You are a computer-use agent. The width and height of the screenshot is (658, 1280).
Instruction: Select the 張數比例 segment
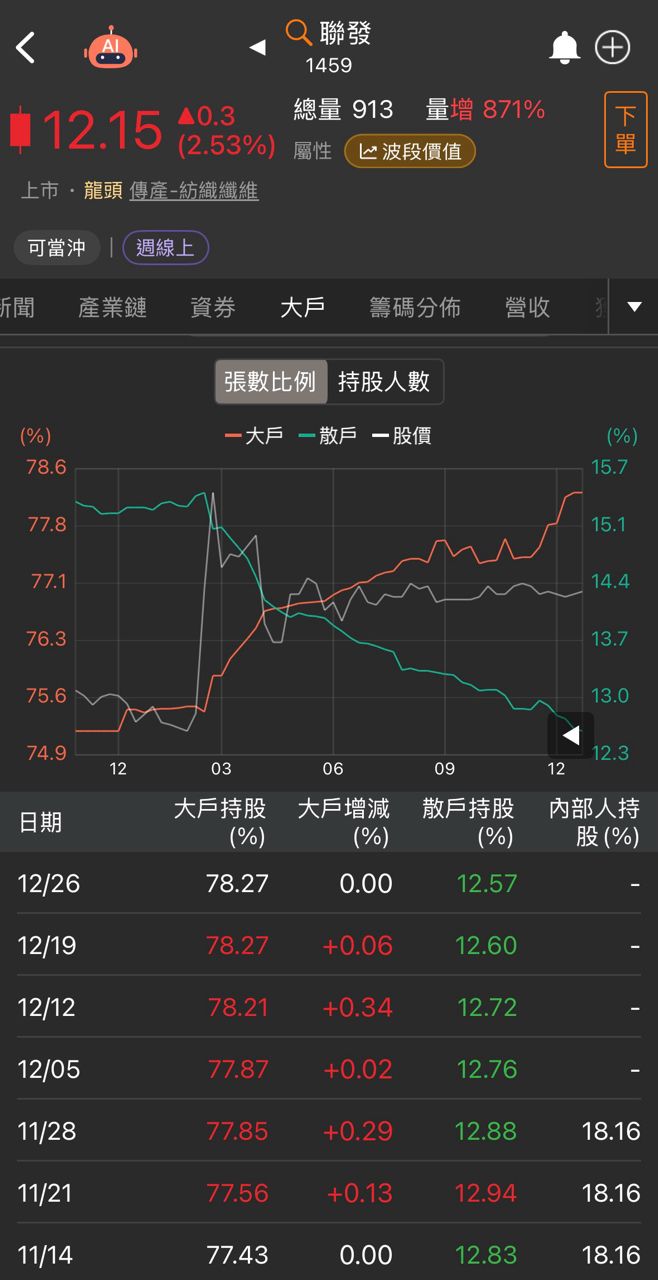coord(270,381)
